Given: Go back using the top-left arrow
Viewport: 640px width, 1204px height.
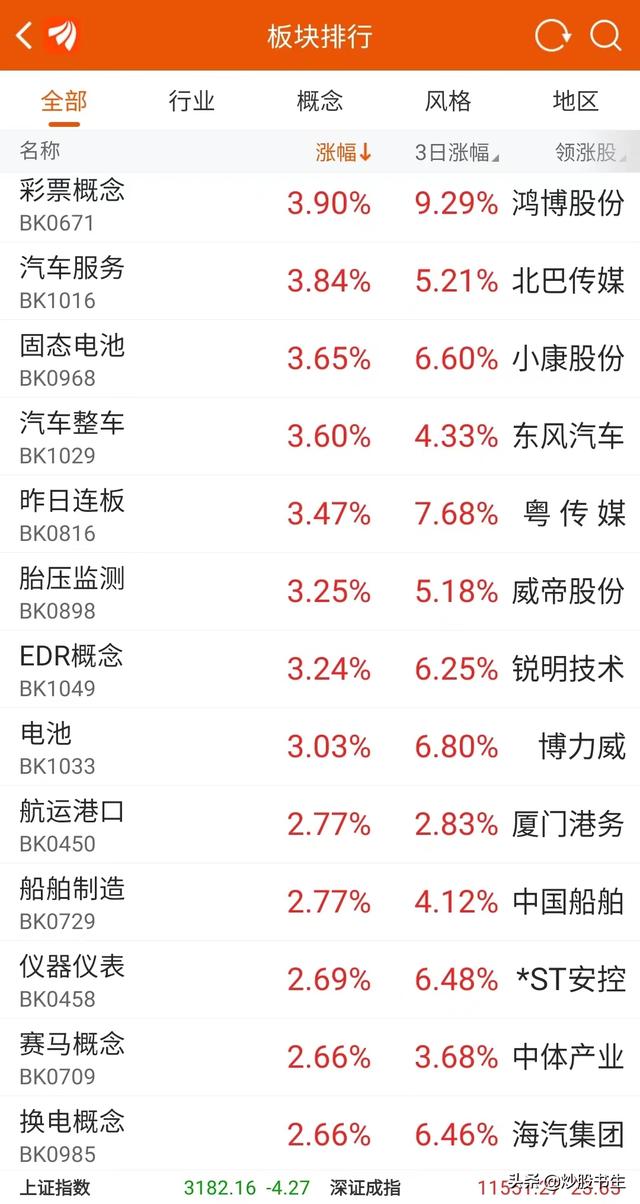Looking at the screenshot, I should [x=25, y=36].
